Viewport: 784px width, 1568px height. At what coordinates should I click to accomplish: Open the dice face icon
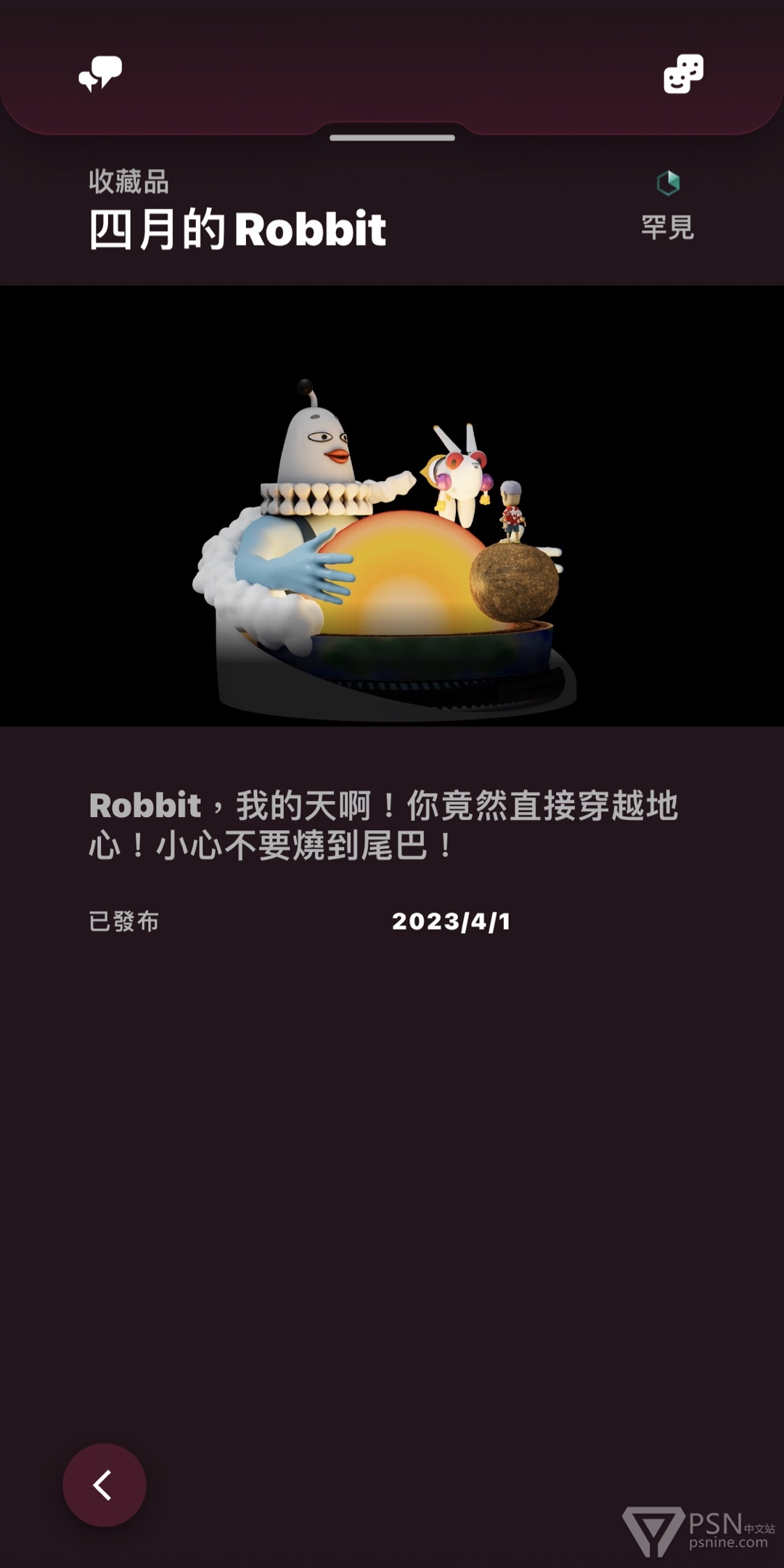click(683, 74)
